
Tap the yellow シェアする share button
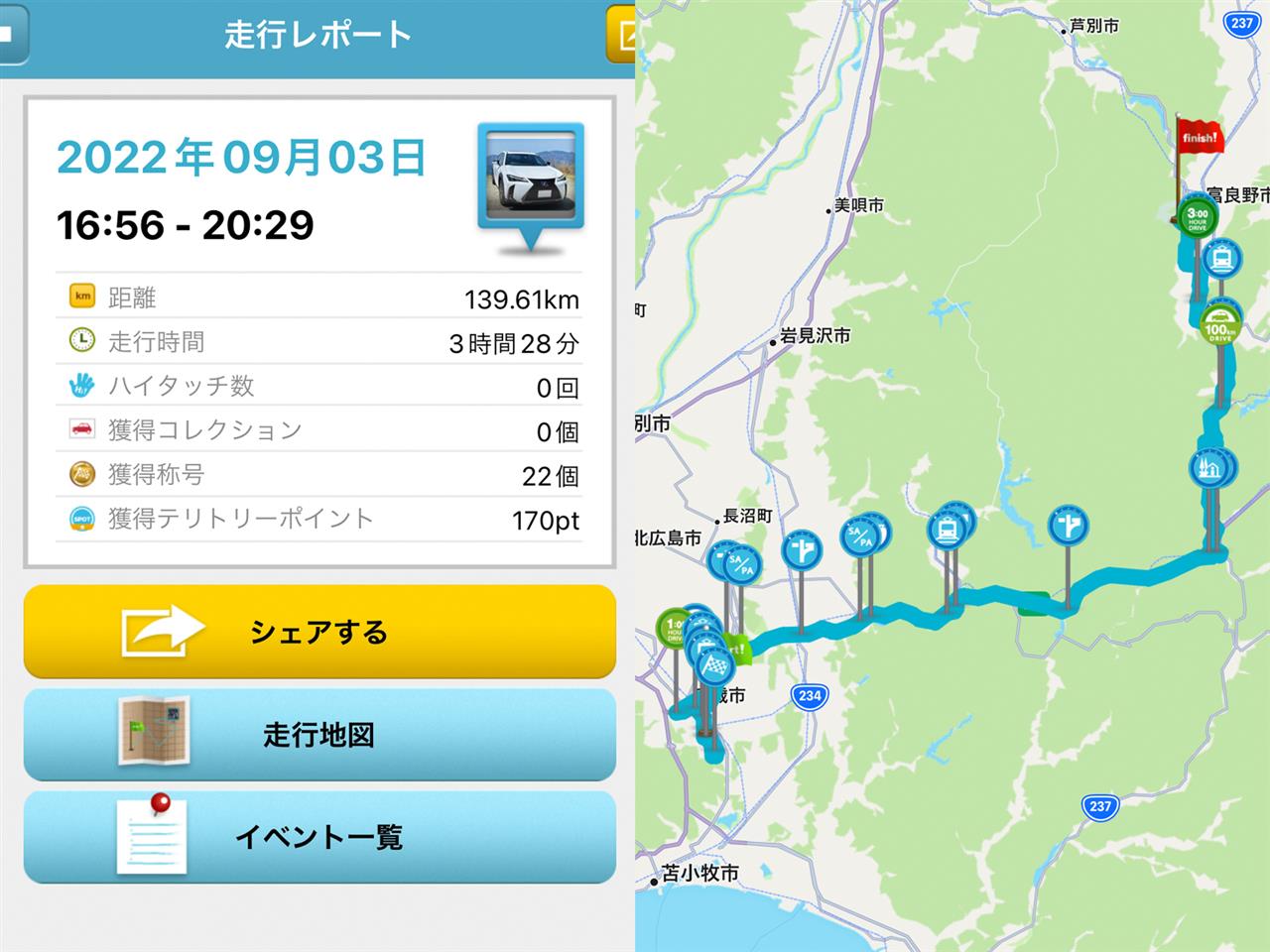[319, 632]
